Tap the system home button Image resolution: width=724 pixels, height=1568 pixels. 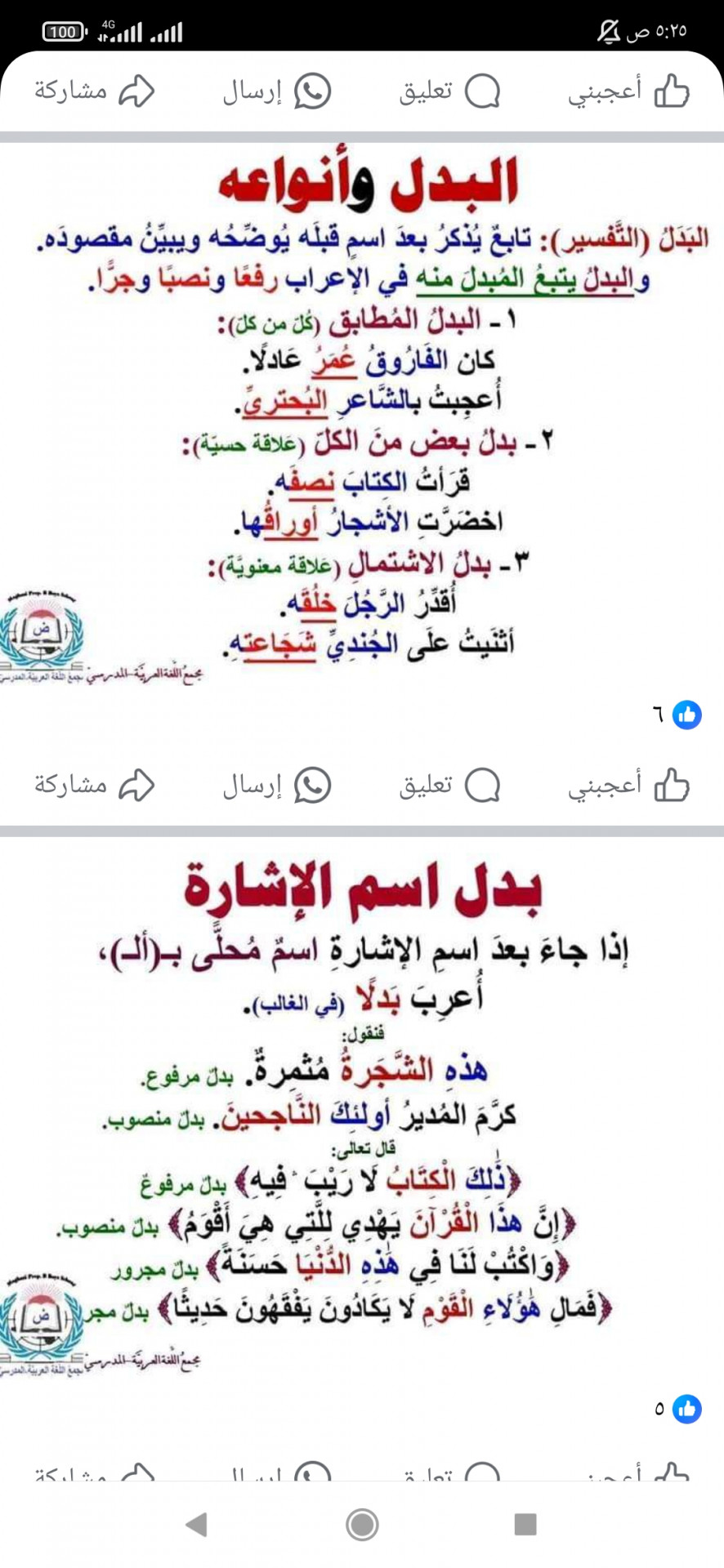(x=362, y=1524)
